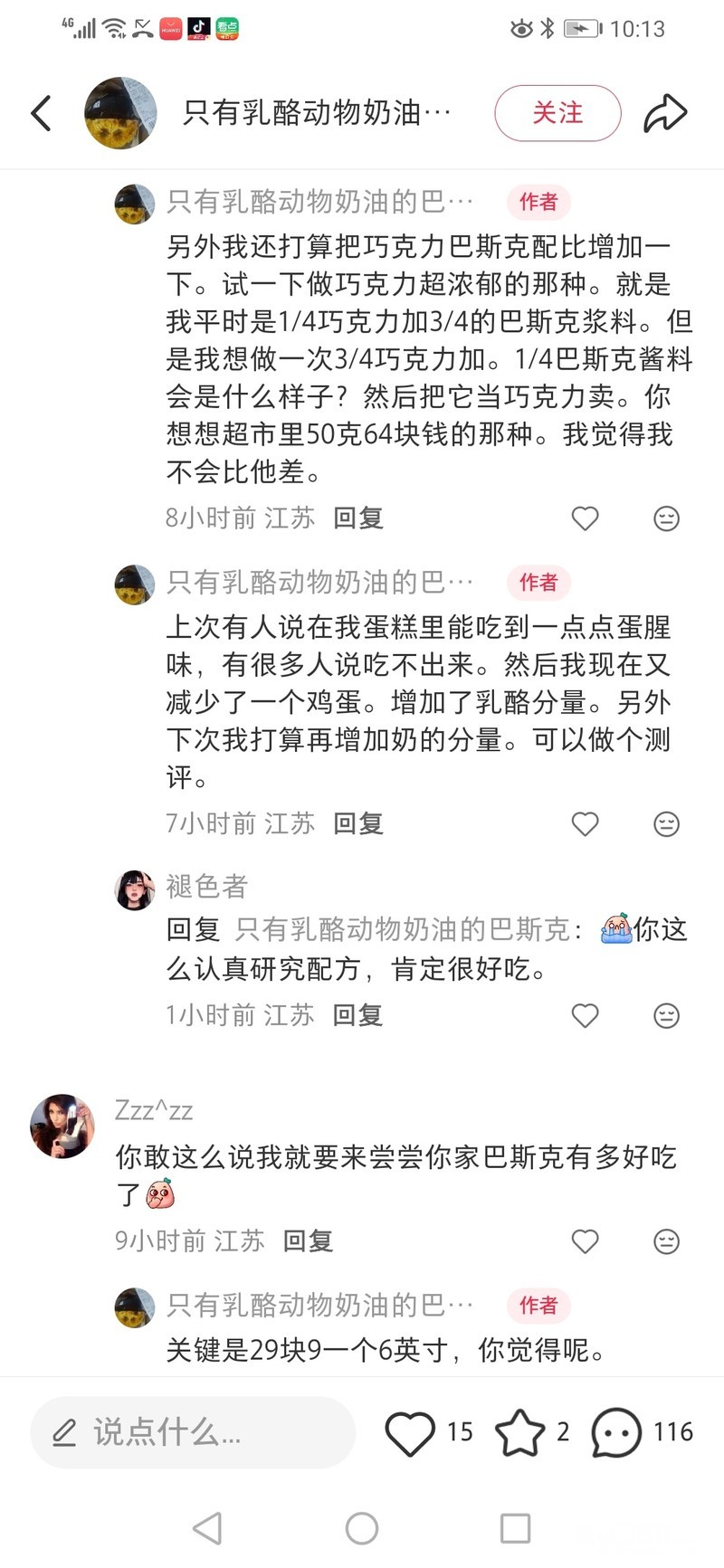Follow the author with 关注 button

click(557, 113)
